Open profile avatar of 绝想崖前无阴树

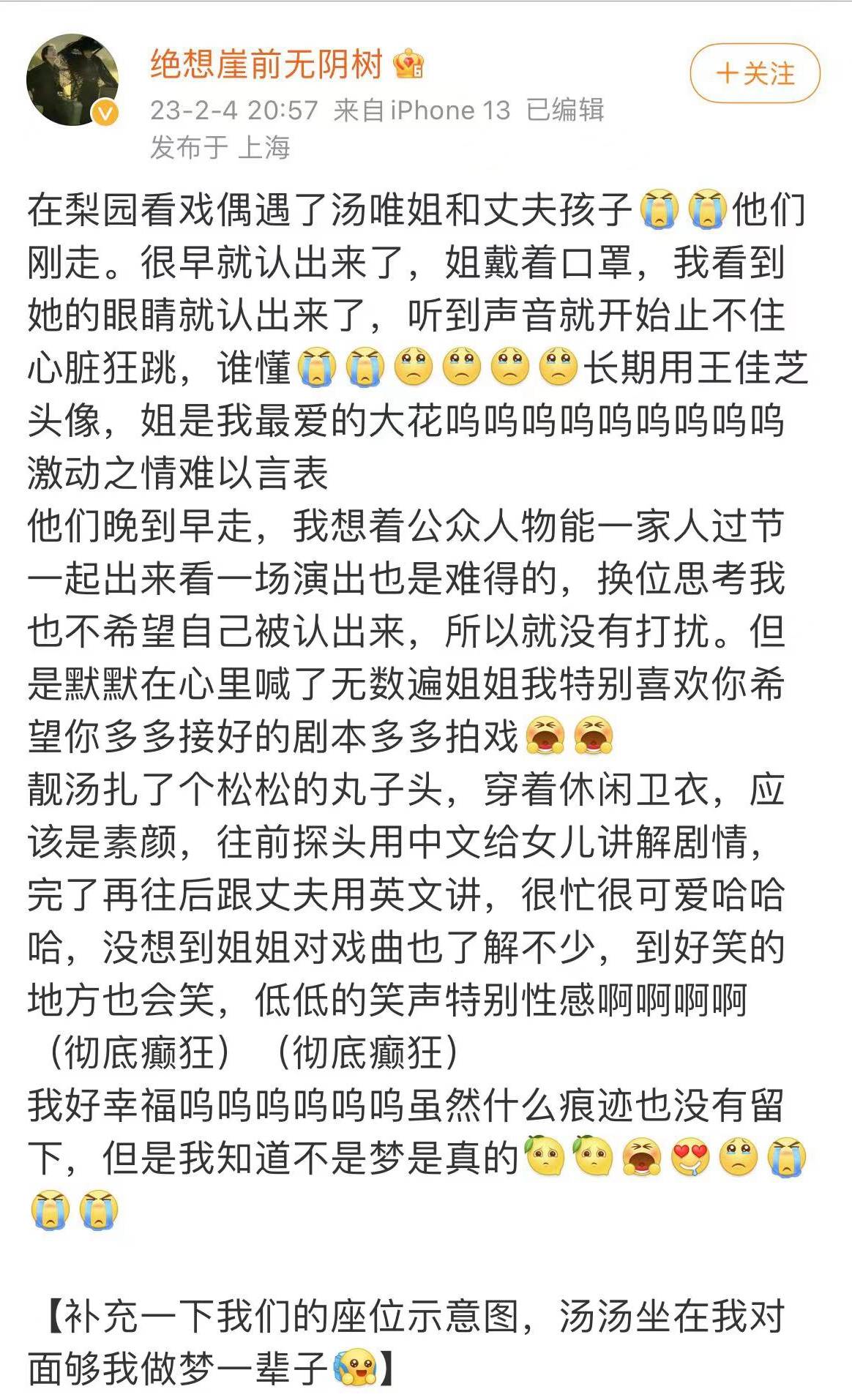point(72,80)
